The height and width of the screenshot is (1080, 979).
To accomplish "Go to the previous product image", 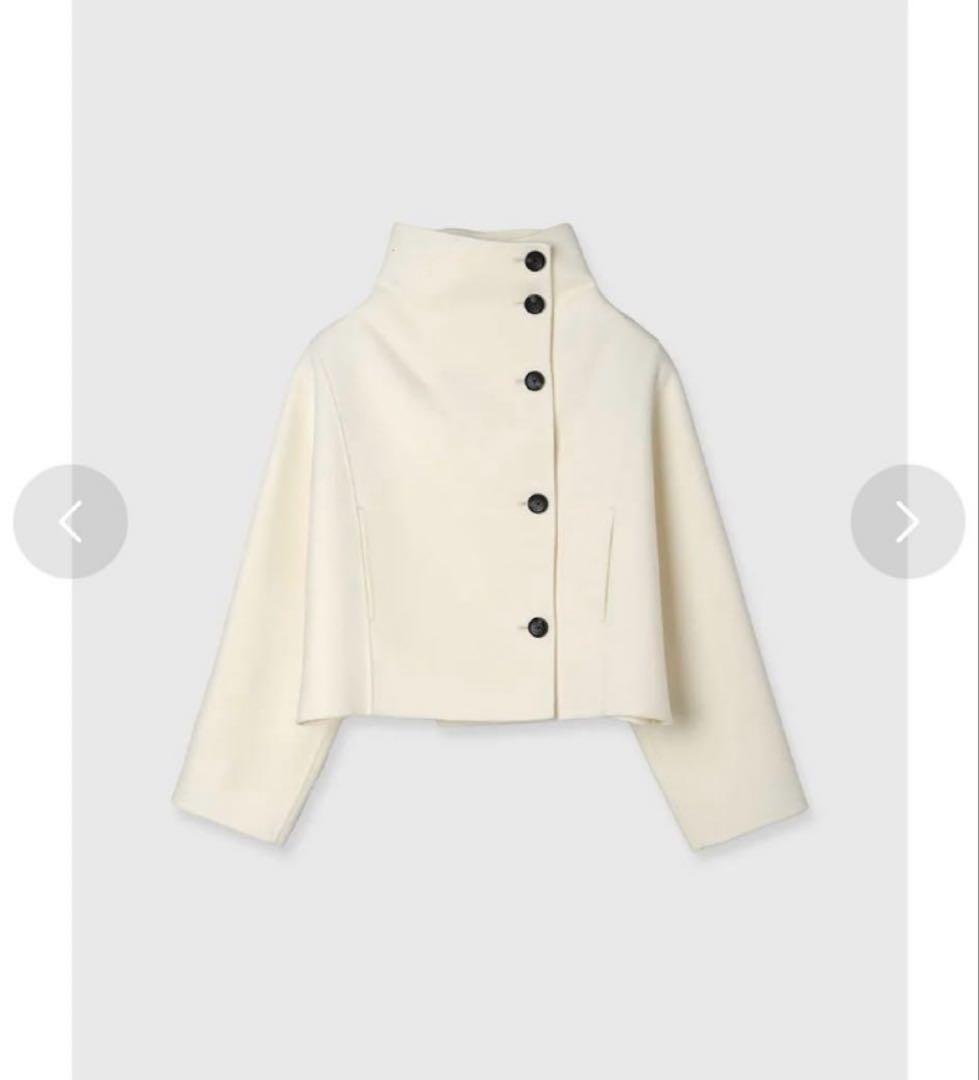I will click(x=70, y=521).
